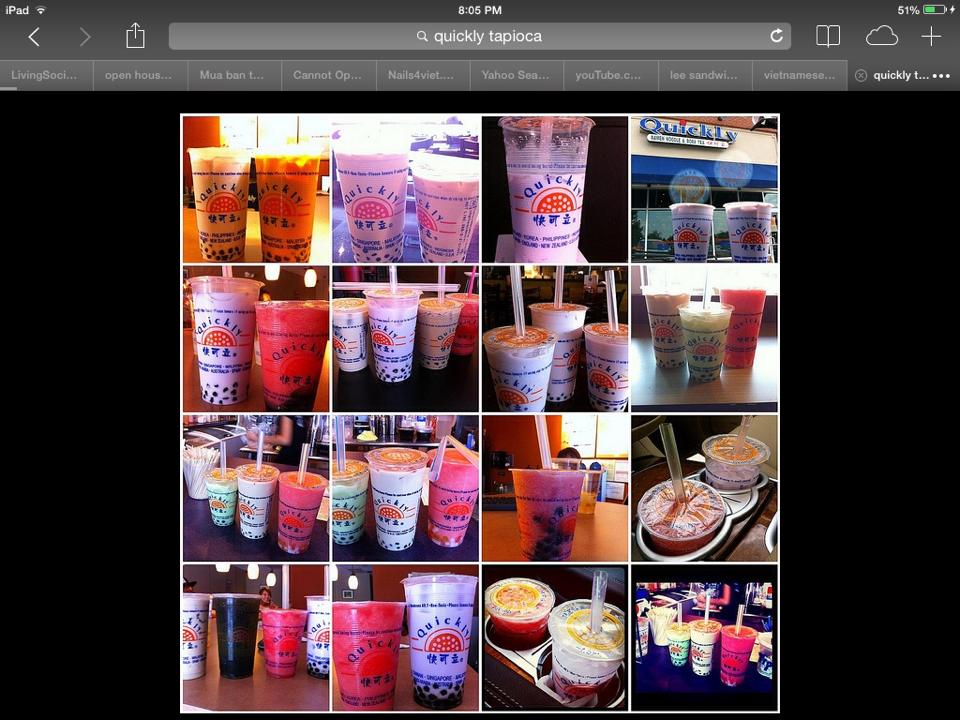The height and width of the screenshot is (720, 960).
Task: Open the bookmarks book icon
Action: click(x=828, y=37)
